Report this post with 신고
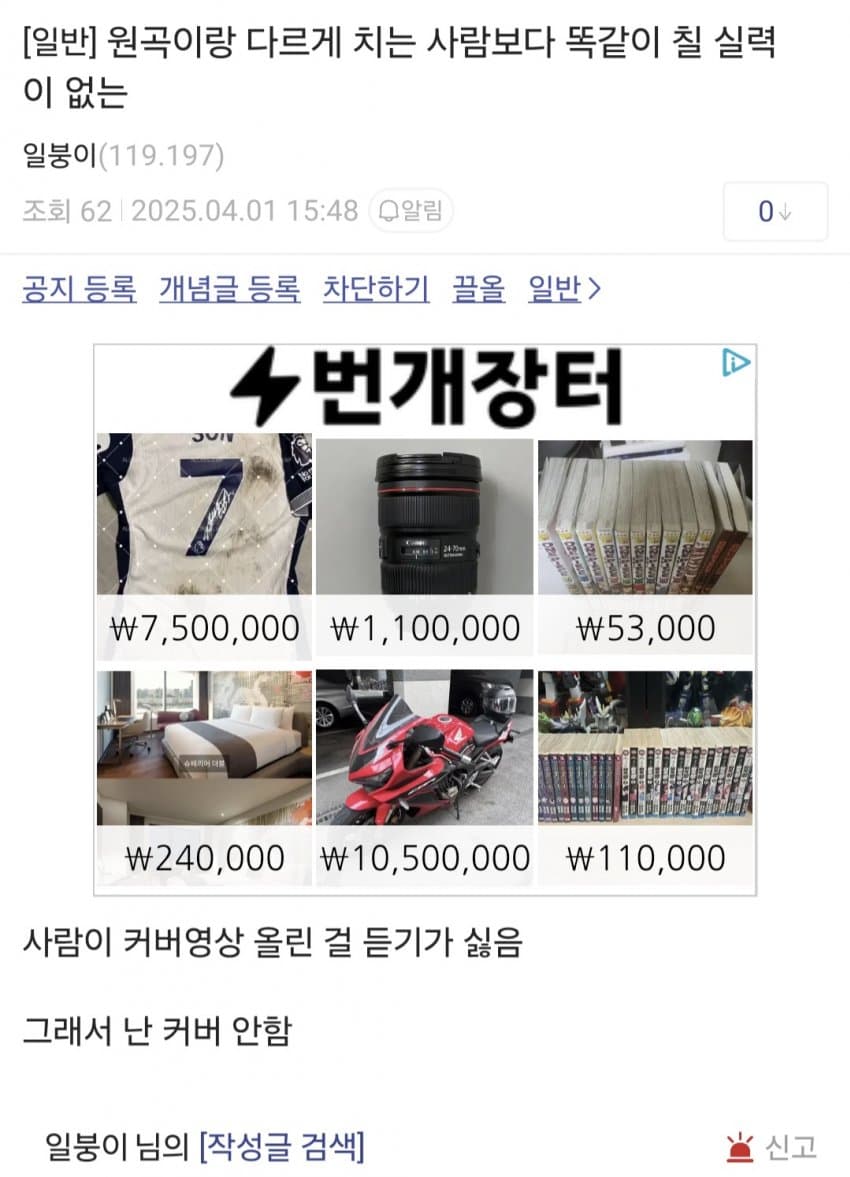Image resolution: width=850 pixels, height=1177 pixels. tap(772, 1146)
